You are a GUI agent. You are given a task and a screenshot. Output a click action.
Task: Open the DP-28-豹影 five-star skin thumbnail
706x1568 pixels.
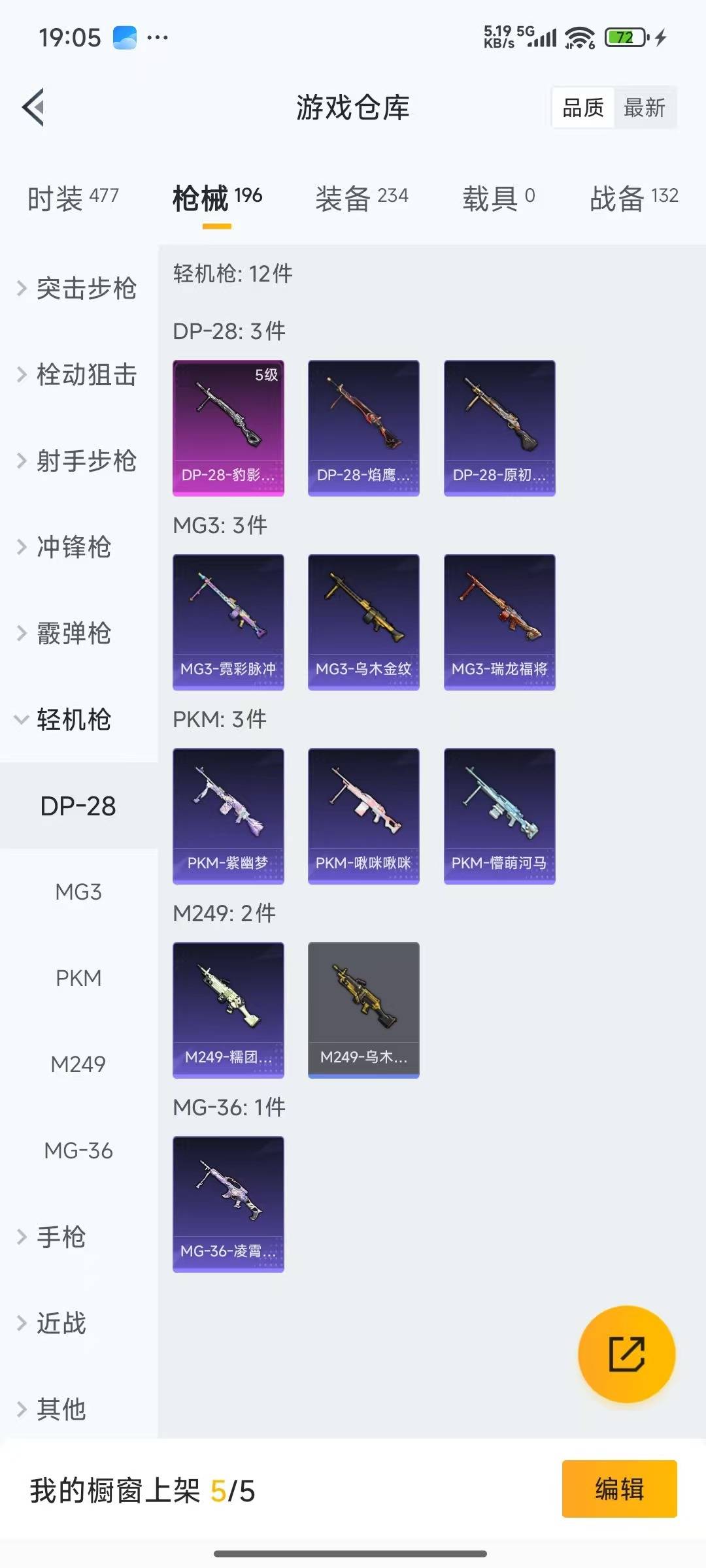tap(228, 426)
